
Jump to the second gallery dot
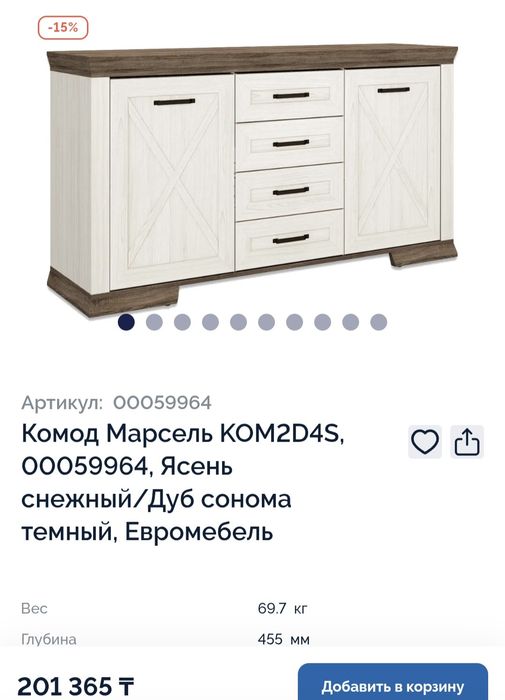coord(154,322)
